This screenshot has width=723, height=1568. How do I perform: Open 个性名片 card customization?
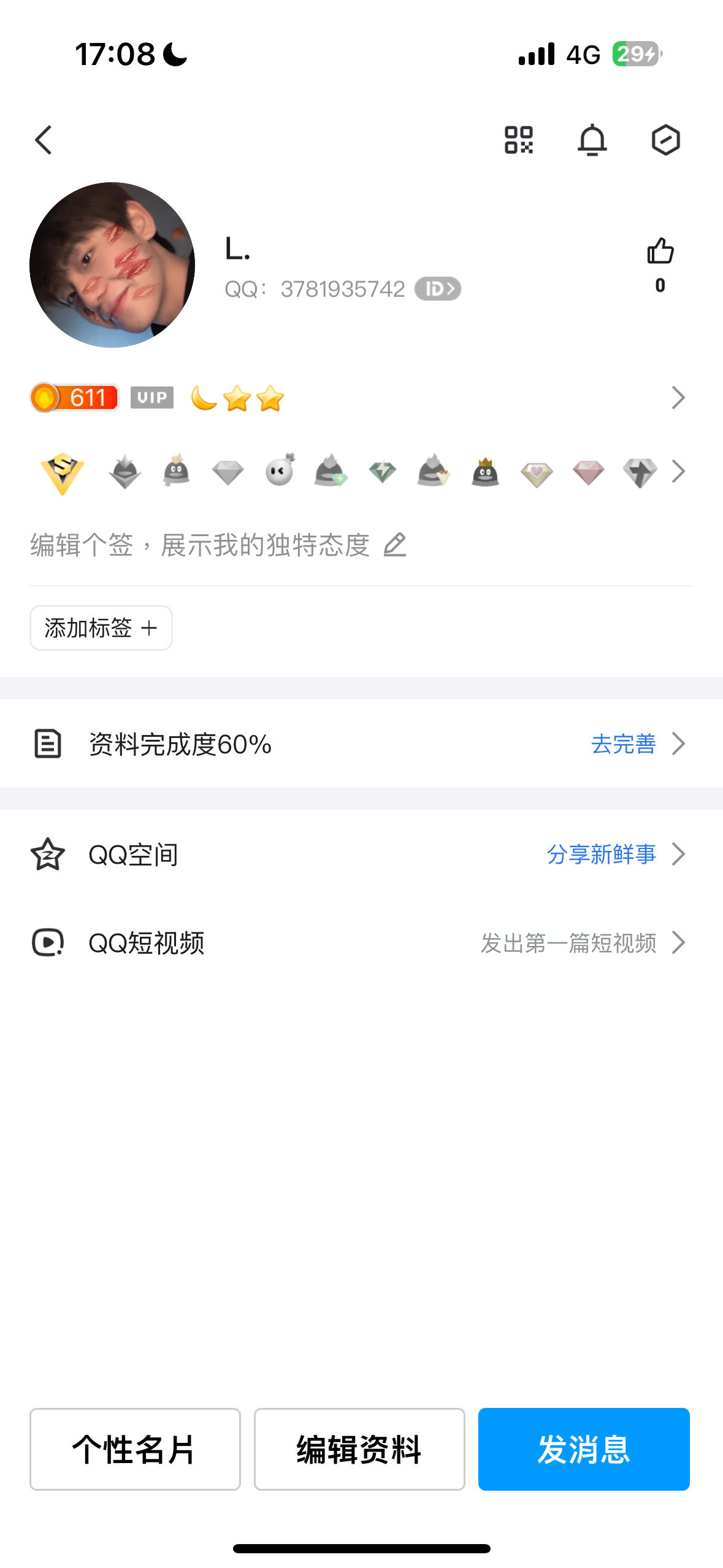135,1449
